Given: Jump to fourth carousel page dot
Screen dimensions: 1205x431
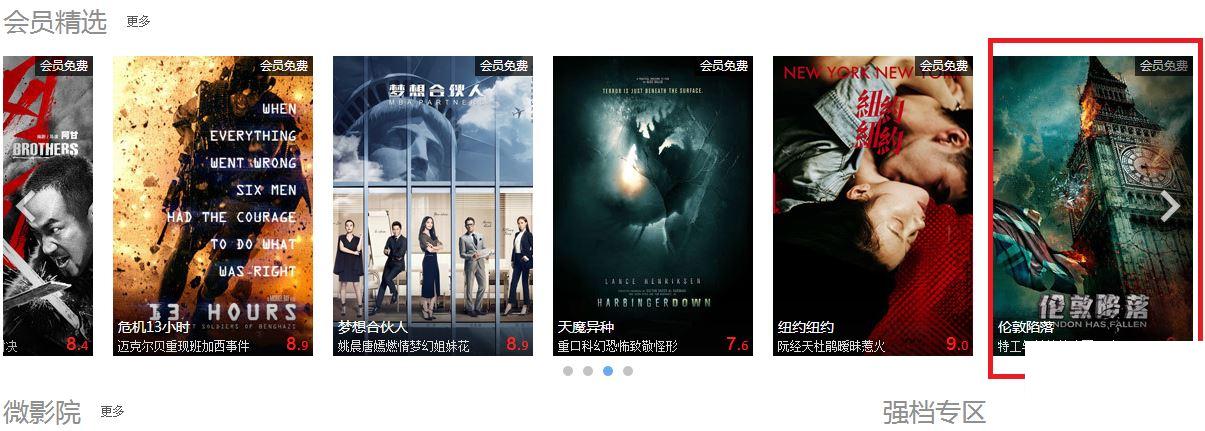Looking at the screenshot, I should pyautogui.click(x=628, y=371).
